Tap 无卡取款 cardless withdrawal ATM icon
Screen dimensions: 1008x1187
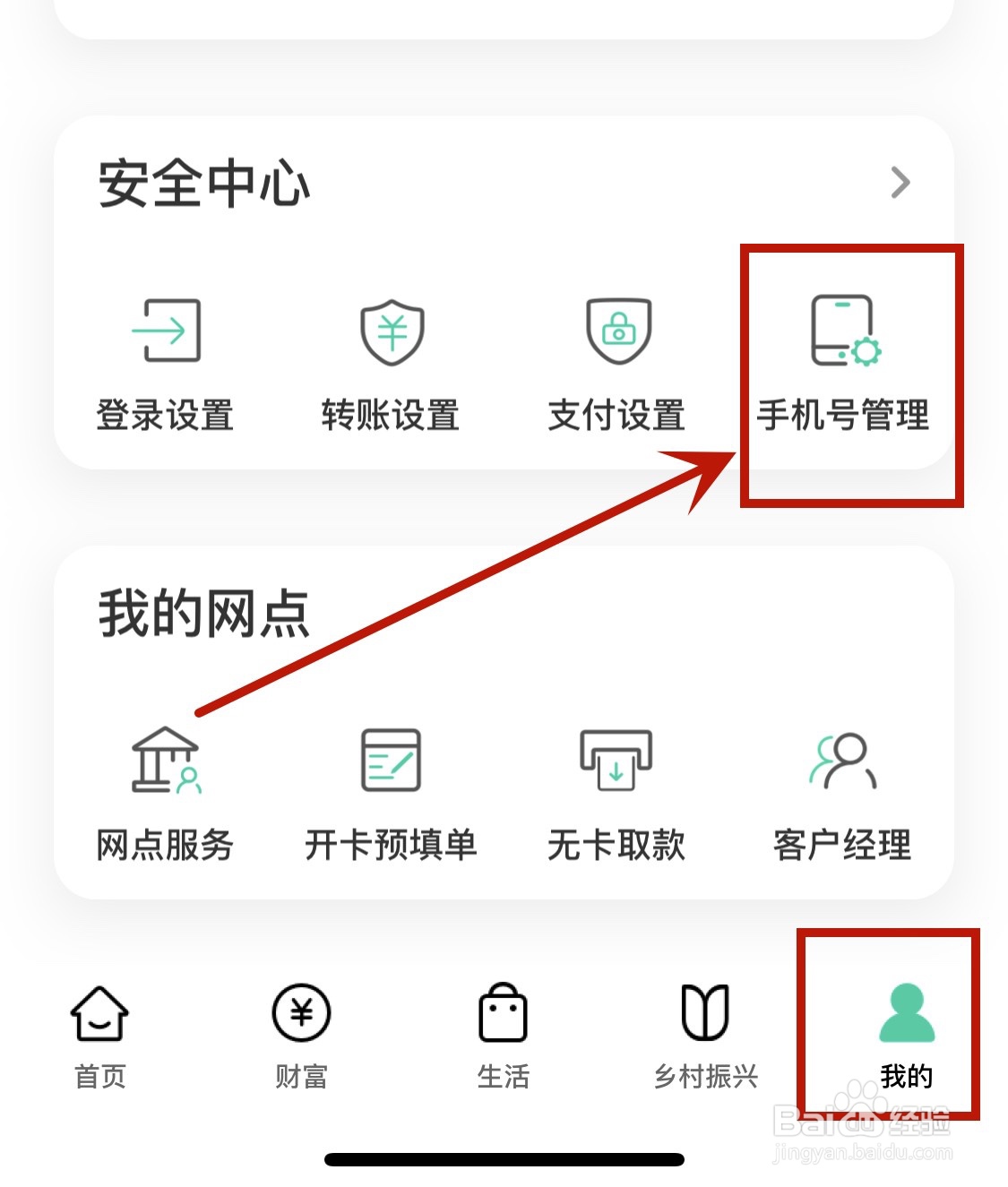tap(616, 760)
